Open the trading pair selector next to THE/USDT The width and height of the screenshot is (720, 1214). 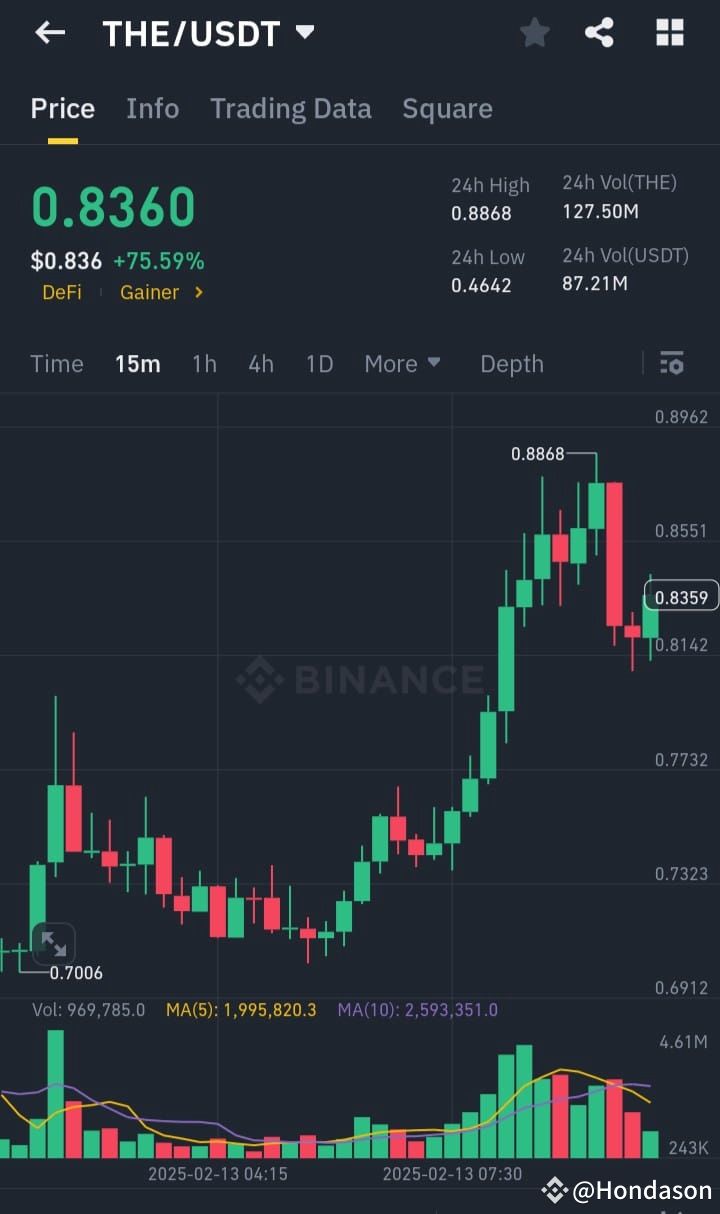pyautogui.click(x=305, y=31)
